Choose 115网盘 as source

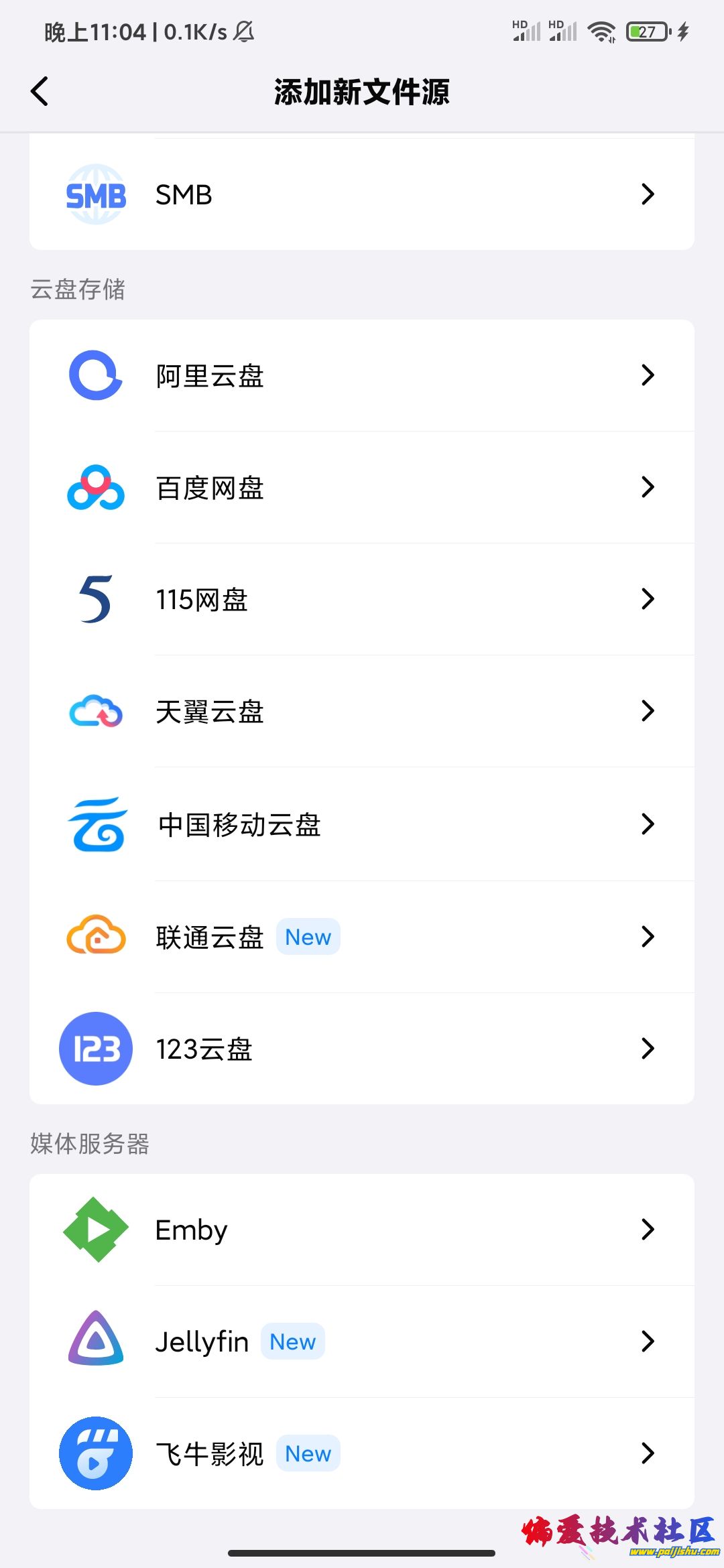tap(362, 599)
